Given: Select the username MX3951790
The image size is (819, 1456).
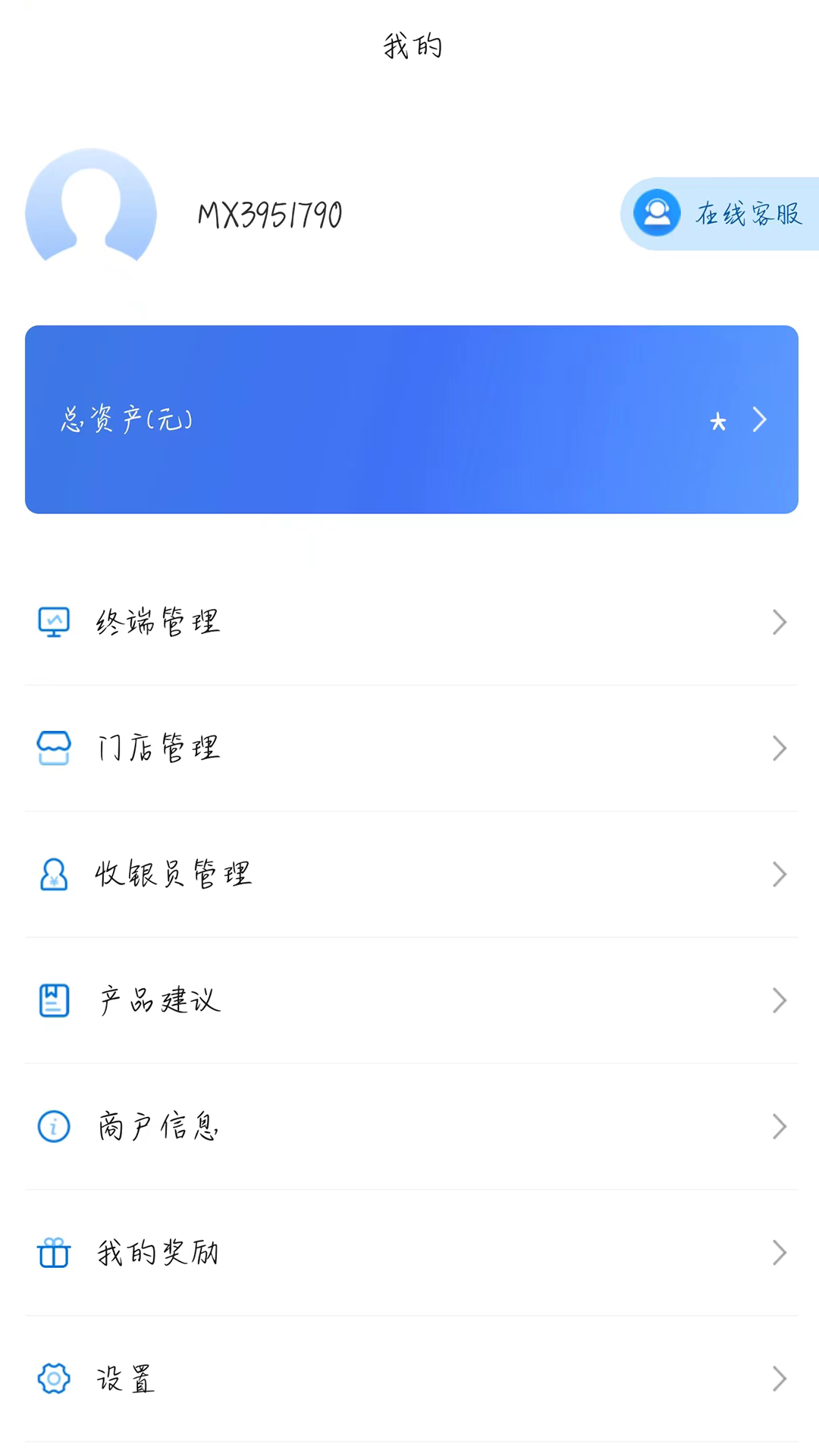Looking at the screenshot, I should 270,213.
